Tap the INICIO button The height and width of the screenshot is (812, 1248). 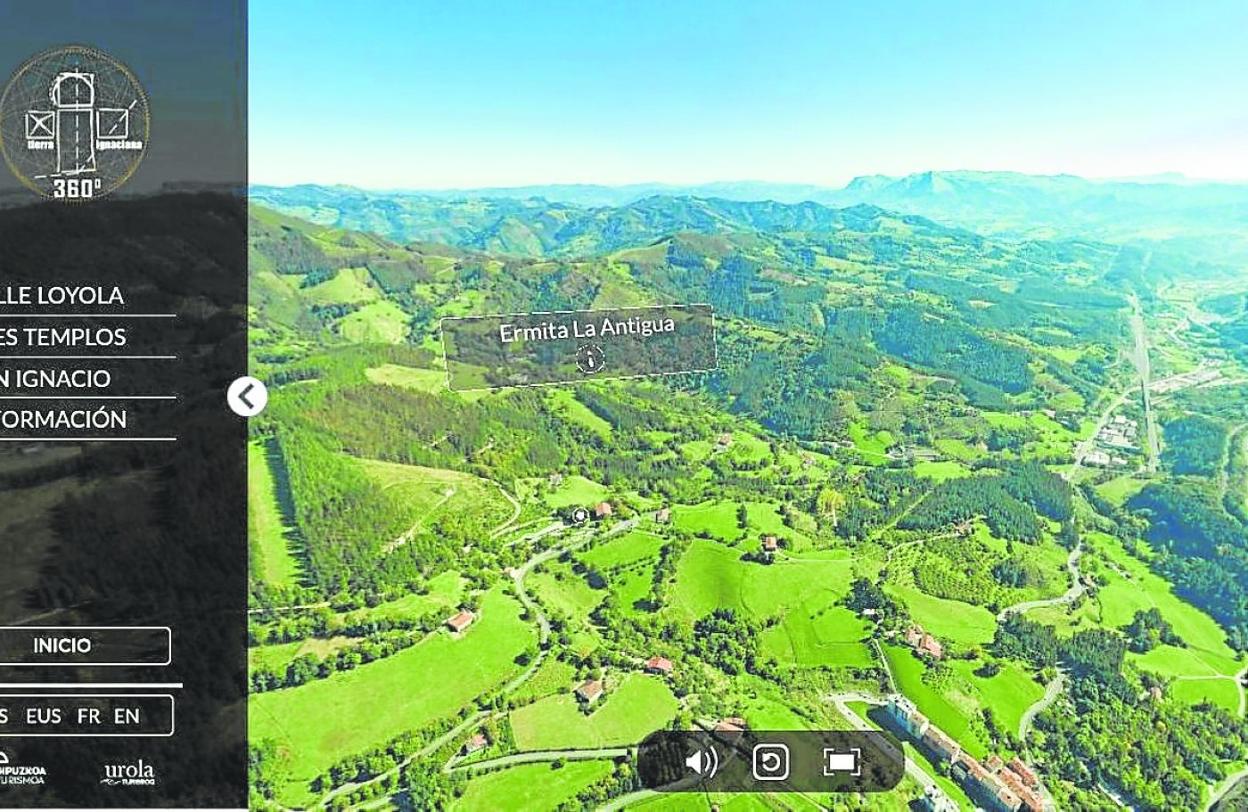coord(62,645)
